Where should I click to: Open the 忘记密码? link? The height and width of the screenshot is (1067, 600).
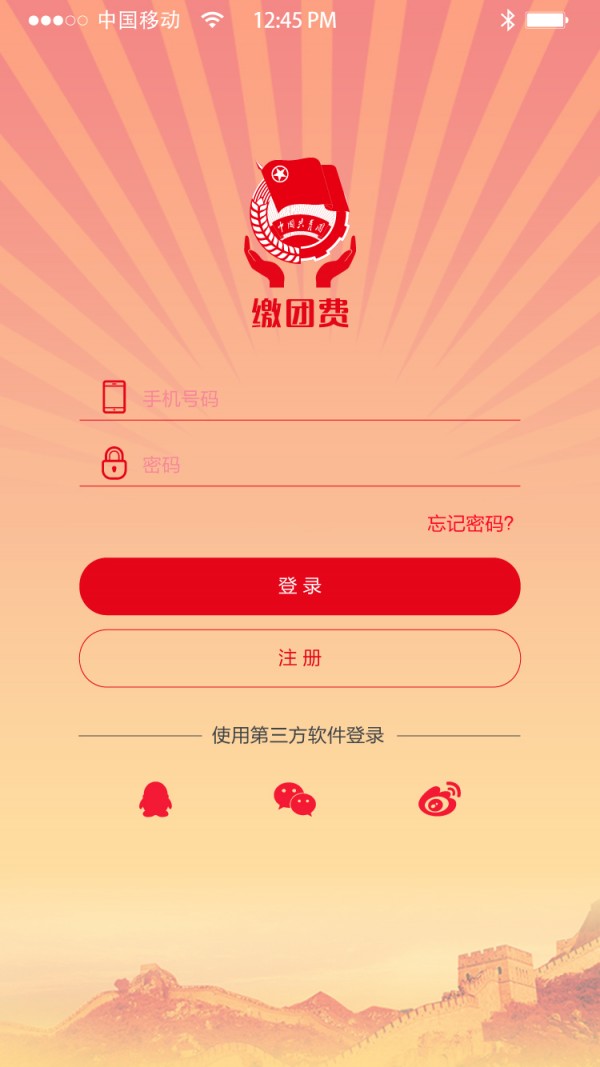[470, 523]
